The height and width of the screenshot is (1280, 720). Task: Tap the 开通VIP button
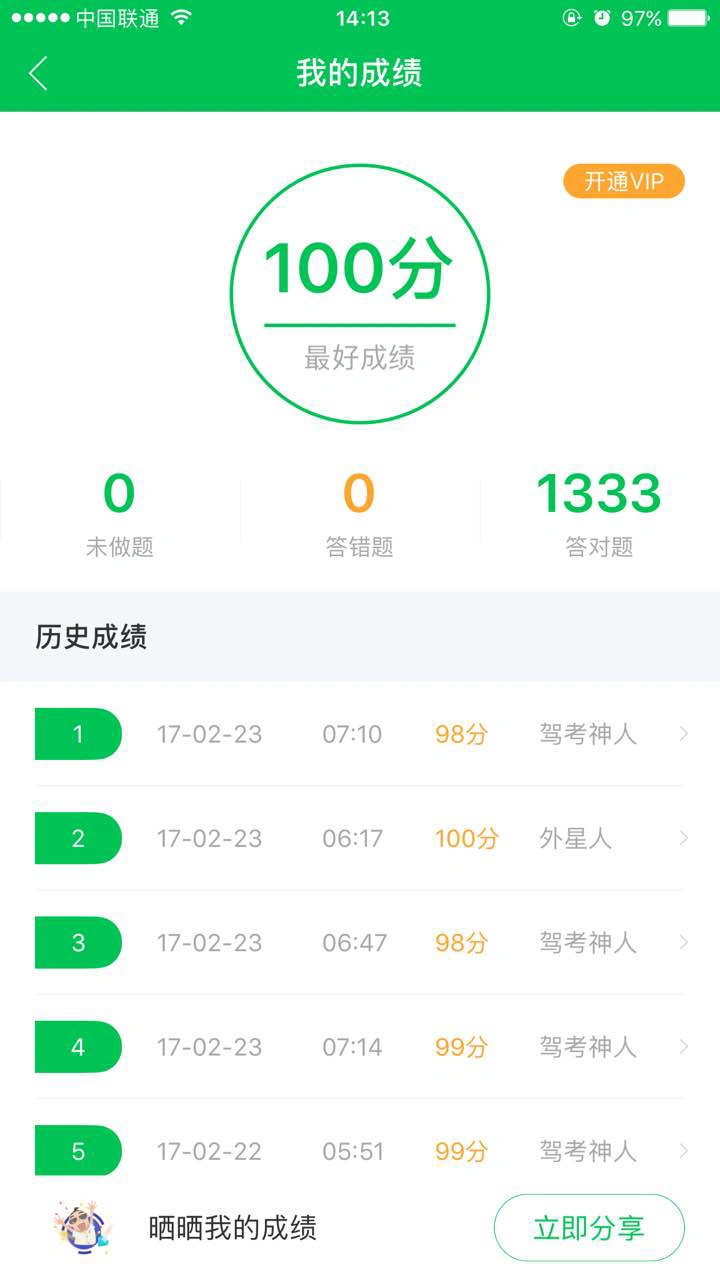click(x=624, y=181)
